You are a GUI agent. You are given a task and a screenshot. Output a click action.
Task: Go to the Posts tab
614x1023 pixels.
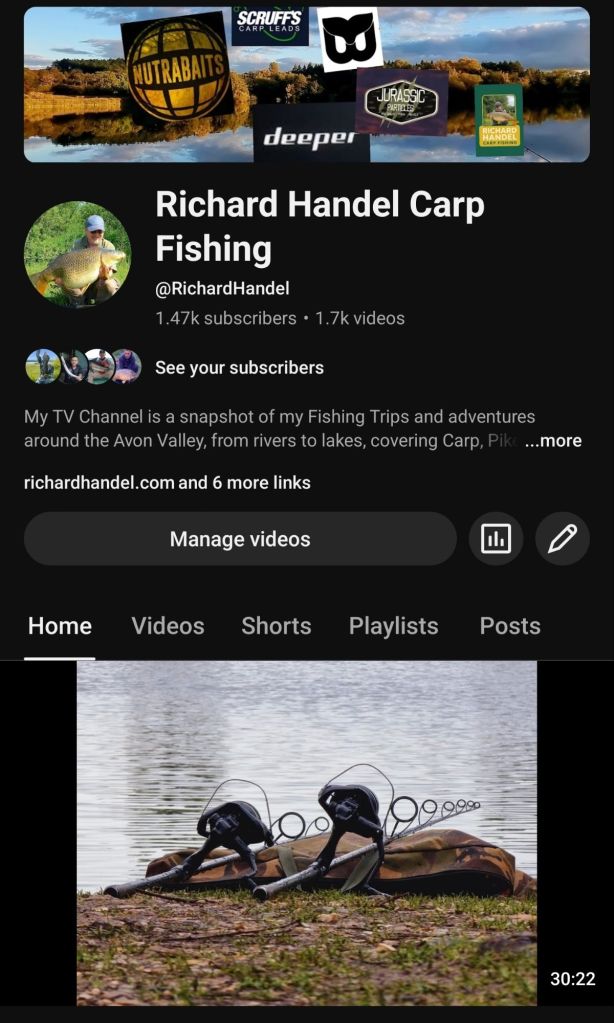(x=510, y=626)
